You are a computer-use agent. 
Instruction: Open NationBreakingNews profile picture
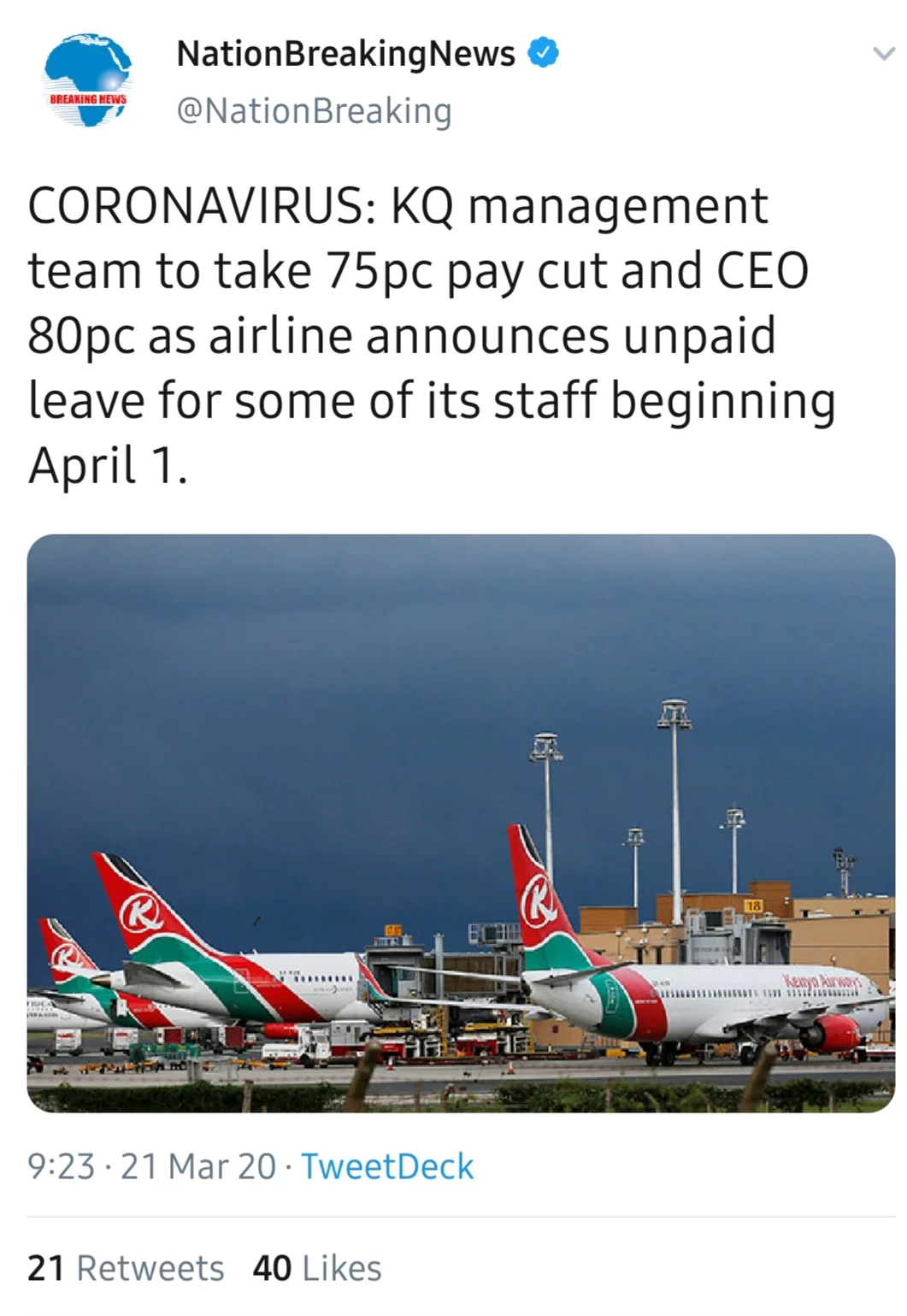(86, 81)
